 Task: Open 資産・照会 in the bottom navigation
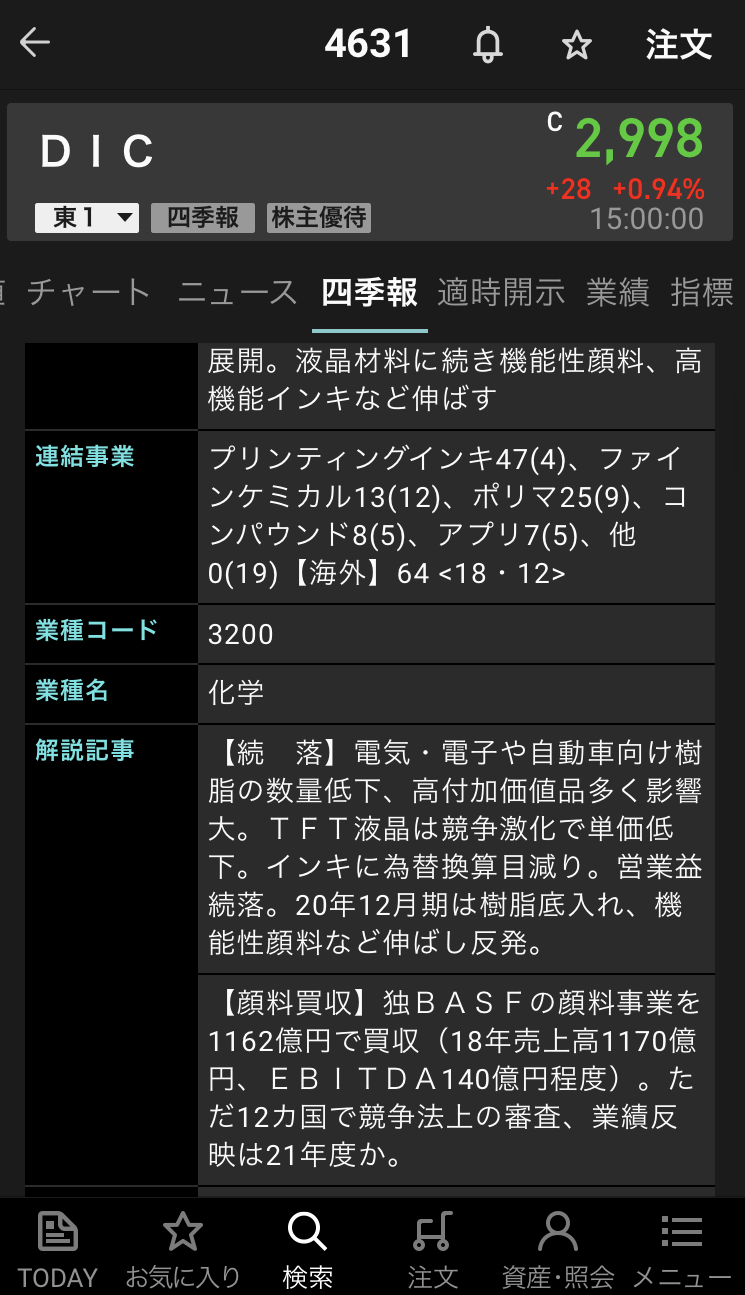tap(557, 1248)
